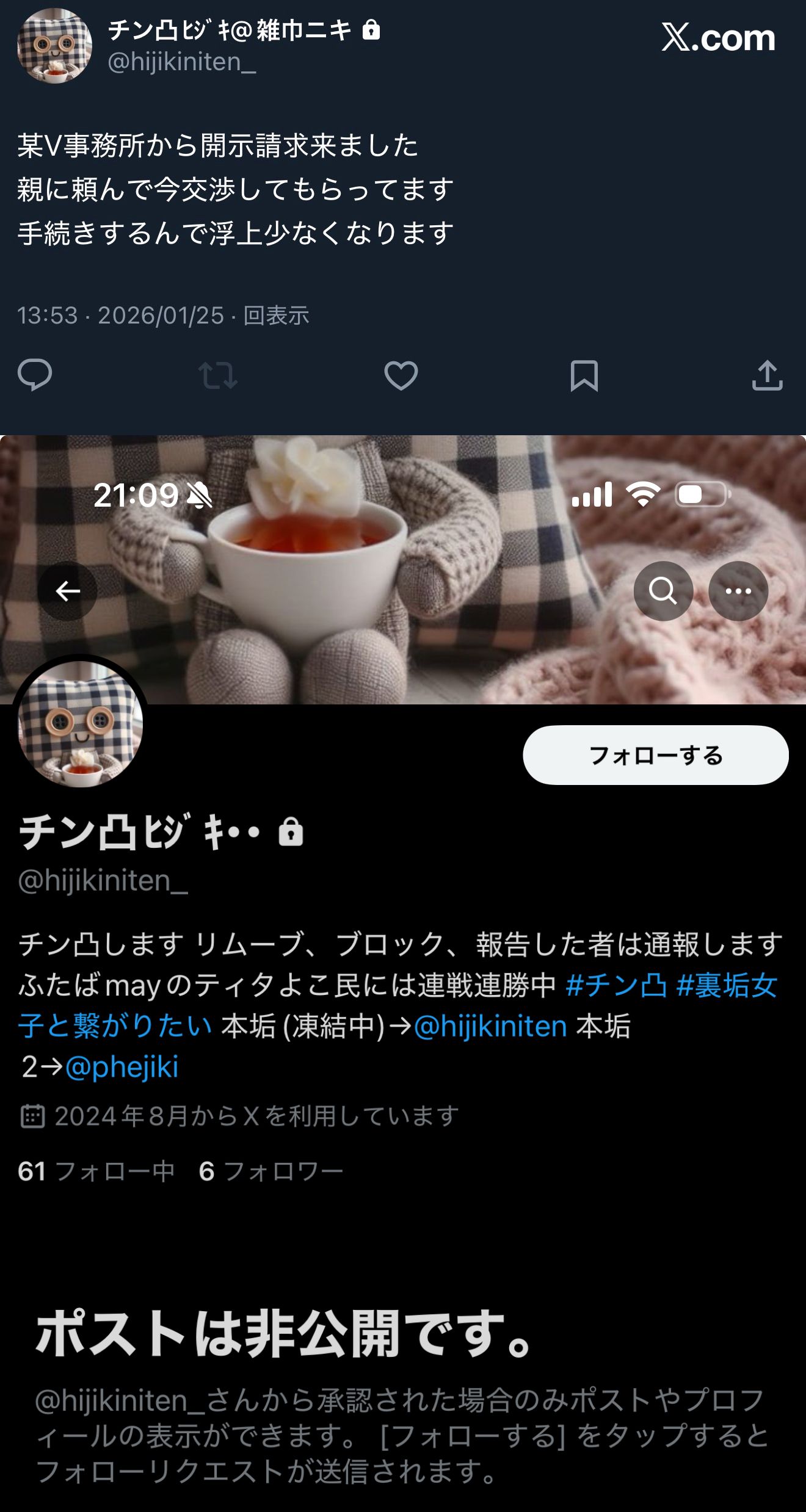View the 6 フォロワー list
Screen dimensions: 806x1512
270,1171
